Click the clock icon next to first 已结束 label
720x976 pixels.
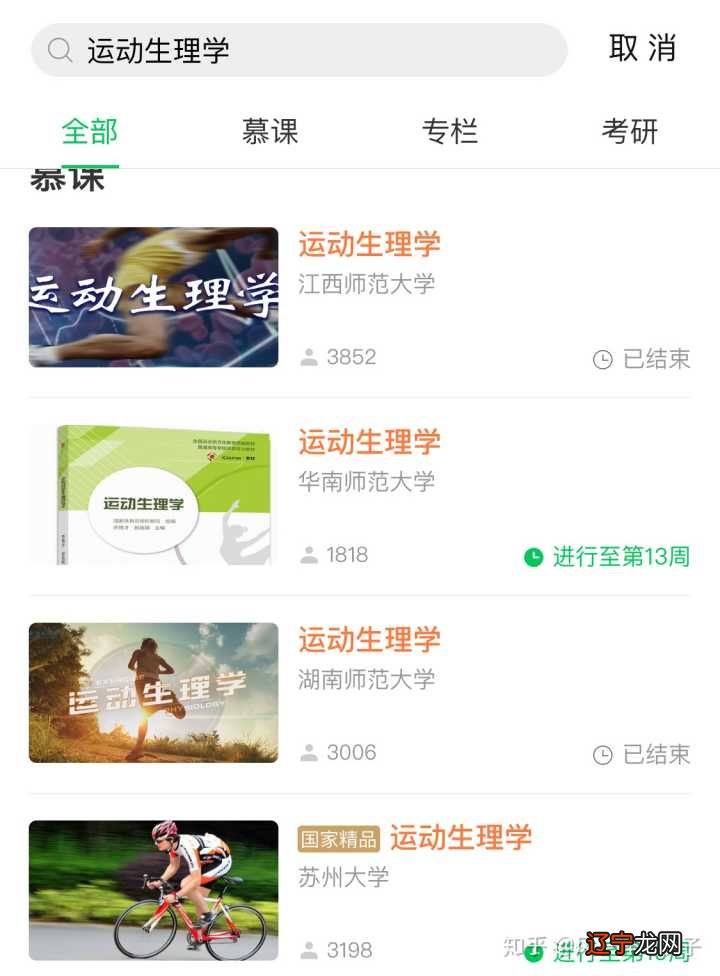(603, 360)
